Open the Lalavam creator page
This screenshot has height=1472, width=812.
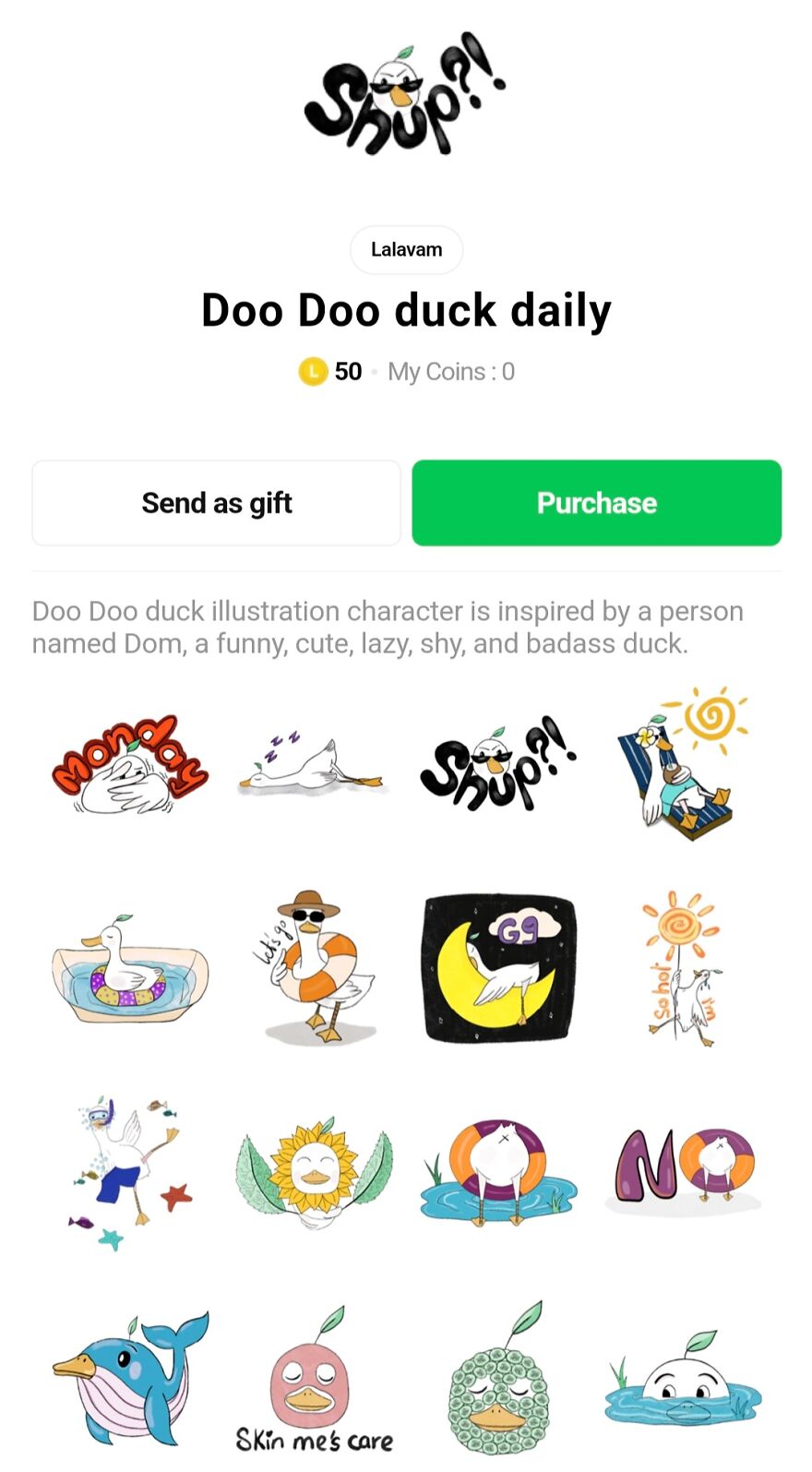click(x=406, y=249)
